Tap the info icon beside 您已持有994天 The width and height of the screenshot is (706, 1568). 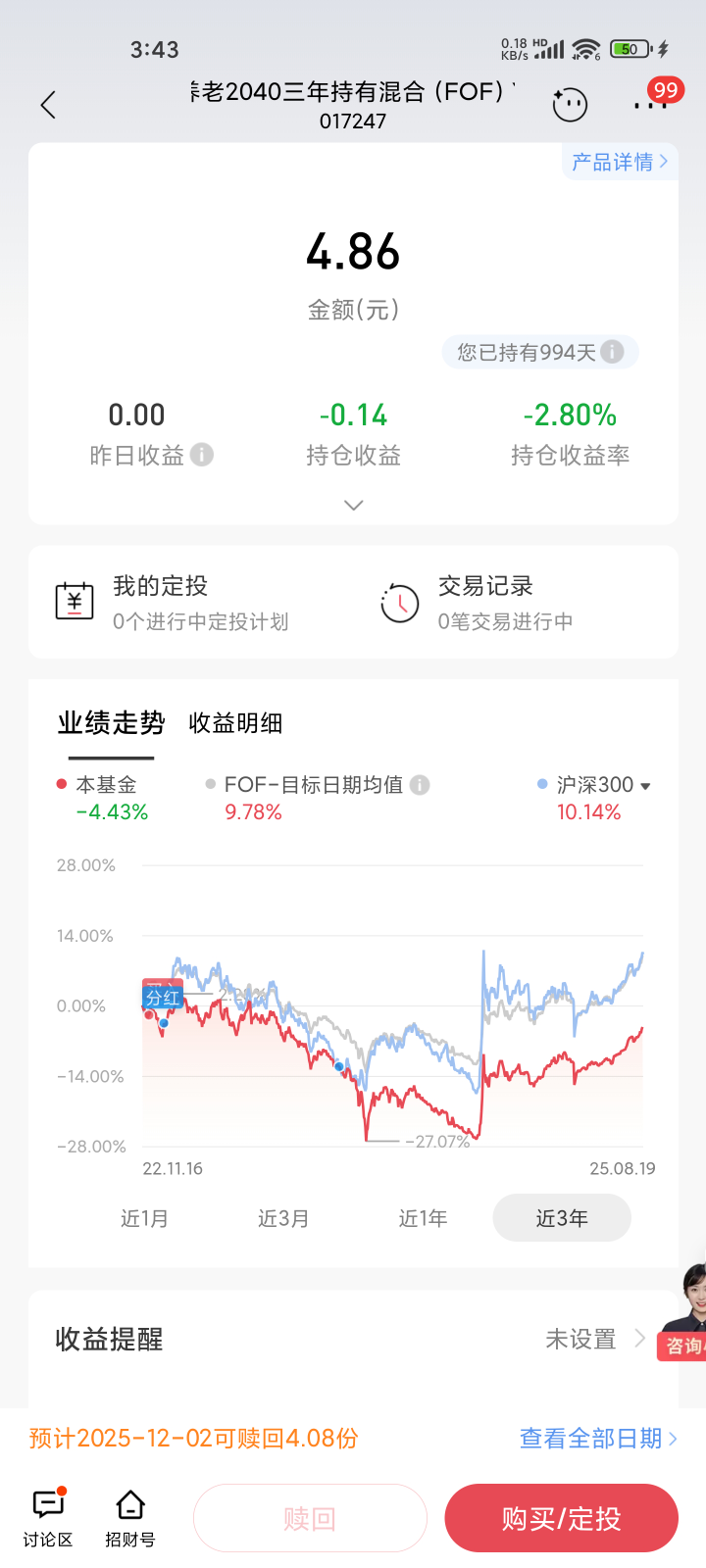coord(613,352)
